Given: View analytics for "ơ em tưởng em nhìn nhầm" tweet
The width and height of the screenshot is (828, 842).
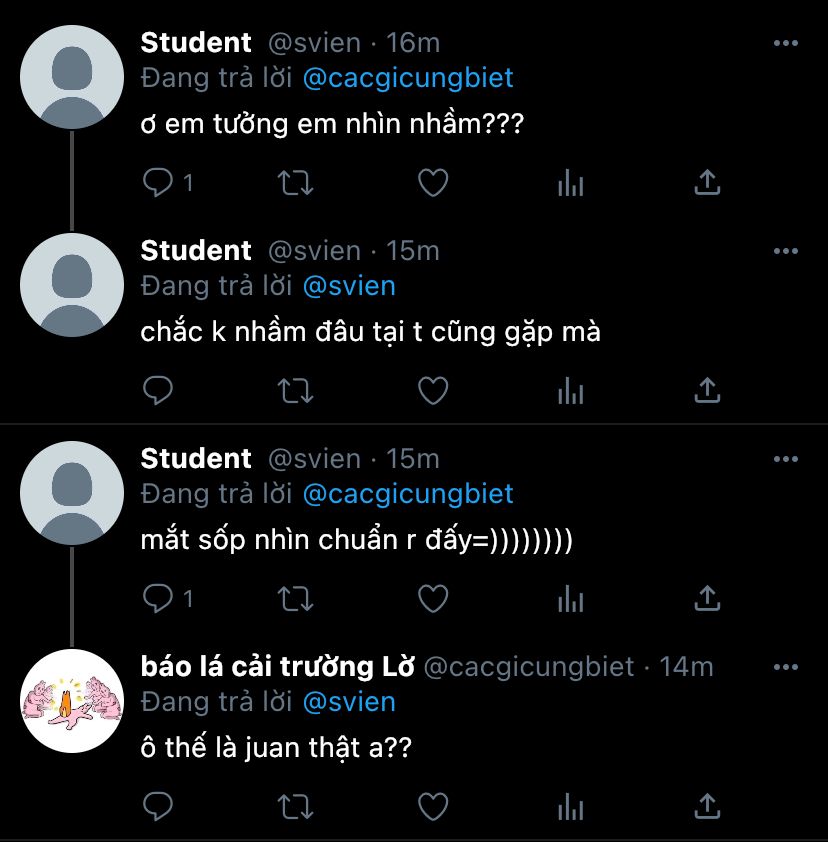Looking at the screenshot, I should [x=570, y=183].
